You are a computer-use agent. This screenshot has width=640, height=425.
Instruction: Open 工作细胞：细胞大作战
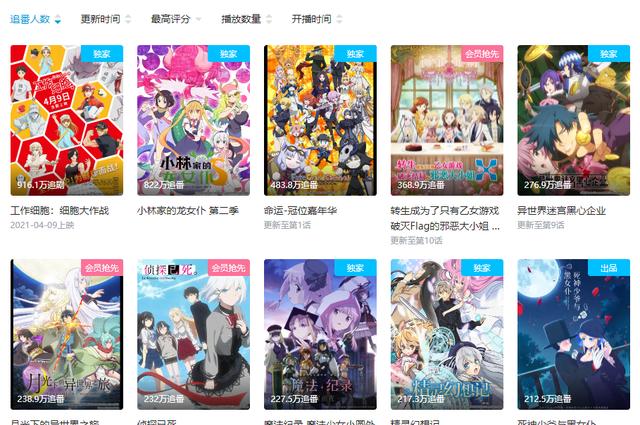[66, 121]
